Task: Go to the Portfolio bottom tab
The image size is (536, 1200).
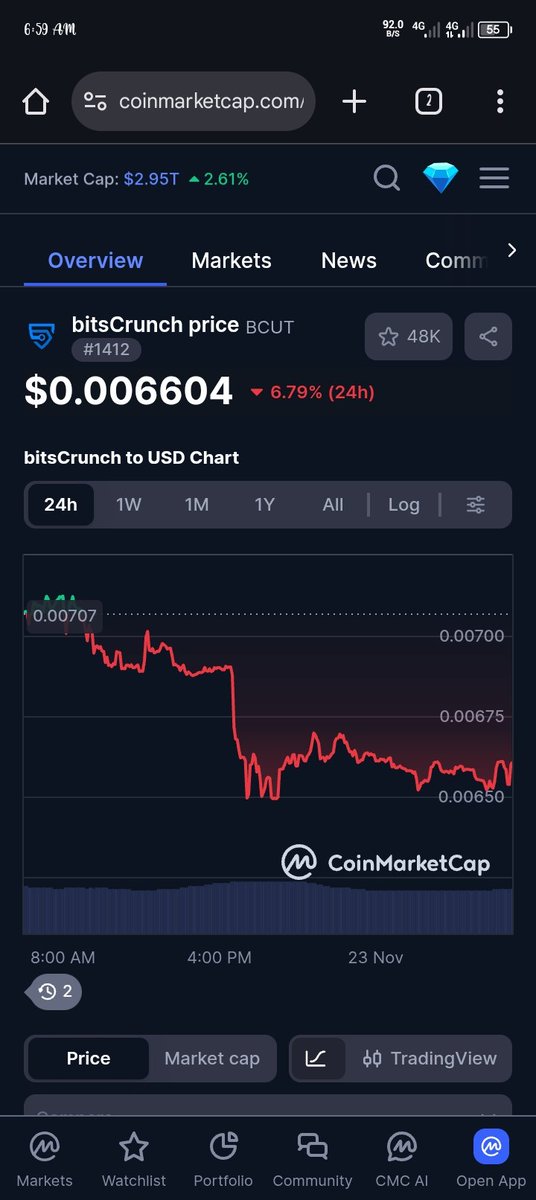Action: pyautogui.click(x=223, y=1160)
